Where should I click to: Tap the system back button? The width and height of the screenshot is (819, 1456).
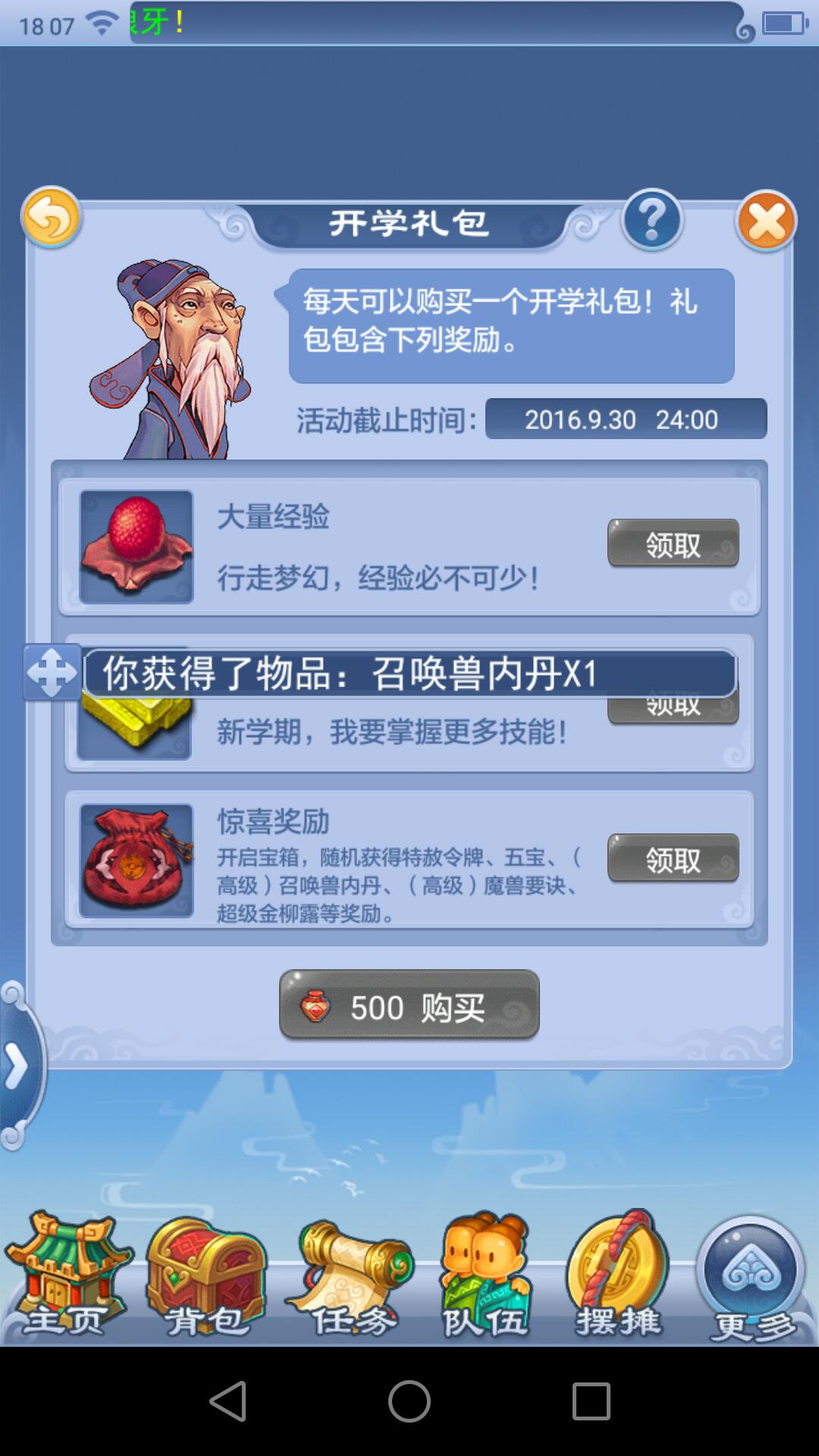pos(227,1401)
